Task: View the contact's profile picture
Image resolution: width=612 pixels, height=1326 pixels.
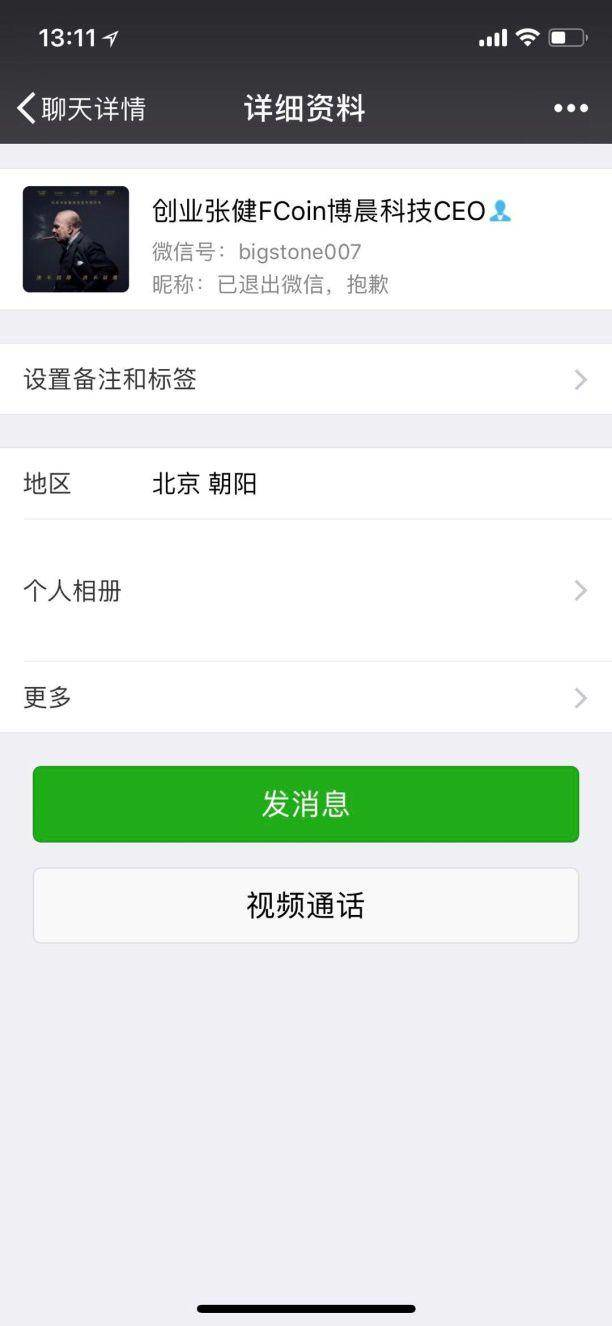Action: point(76,239)
